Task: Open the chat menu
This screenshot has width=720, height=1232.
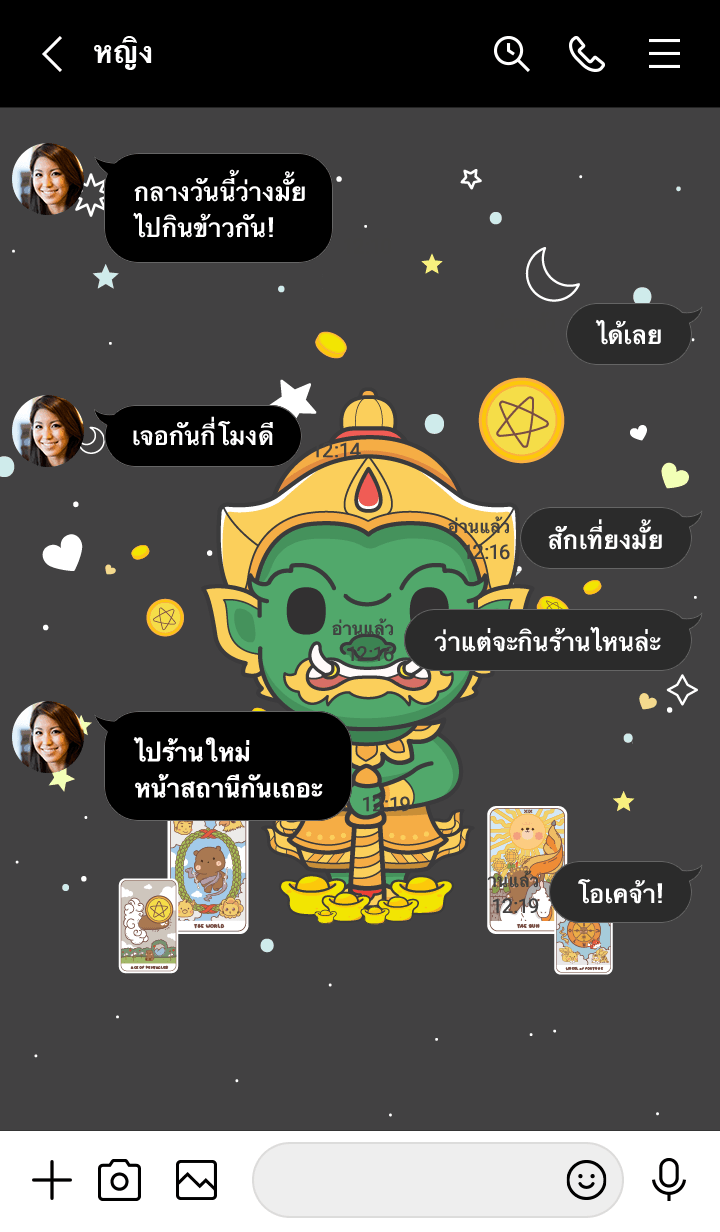Action: click(664, 54)
